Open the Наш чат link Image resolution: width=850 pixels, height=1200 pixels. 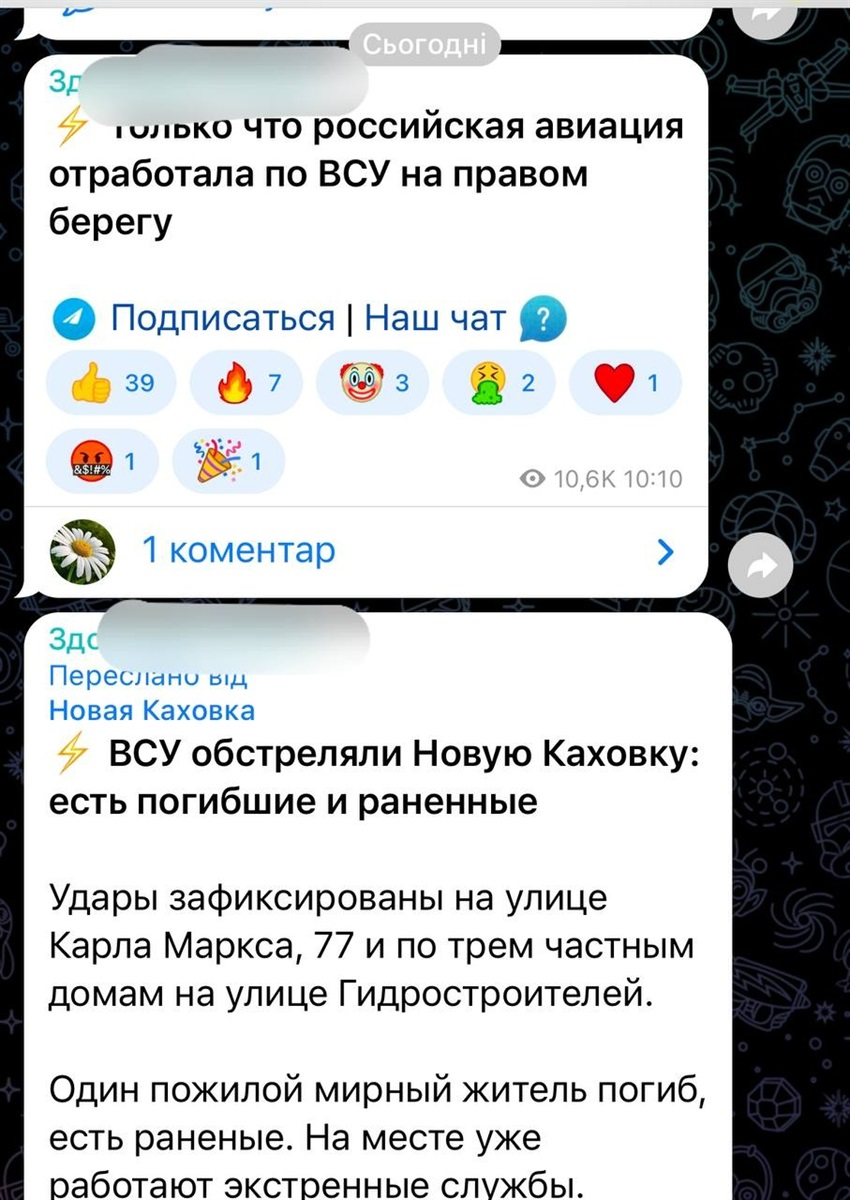tap(435, 319)
